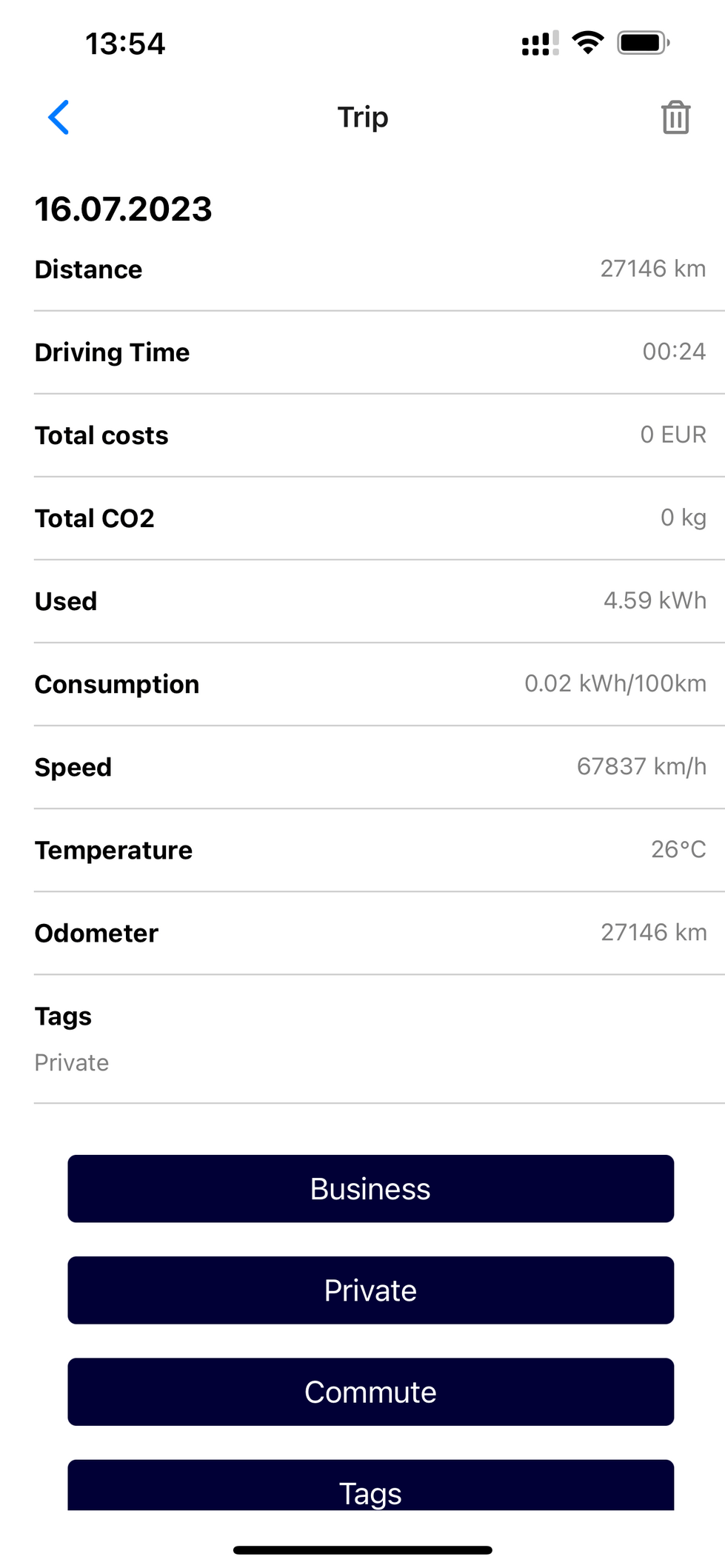725x1568 pixels.
Task: Select the Private tag button
Action: [x=370, y=1290]
